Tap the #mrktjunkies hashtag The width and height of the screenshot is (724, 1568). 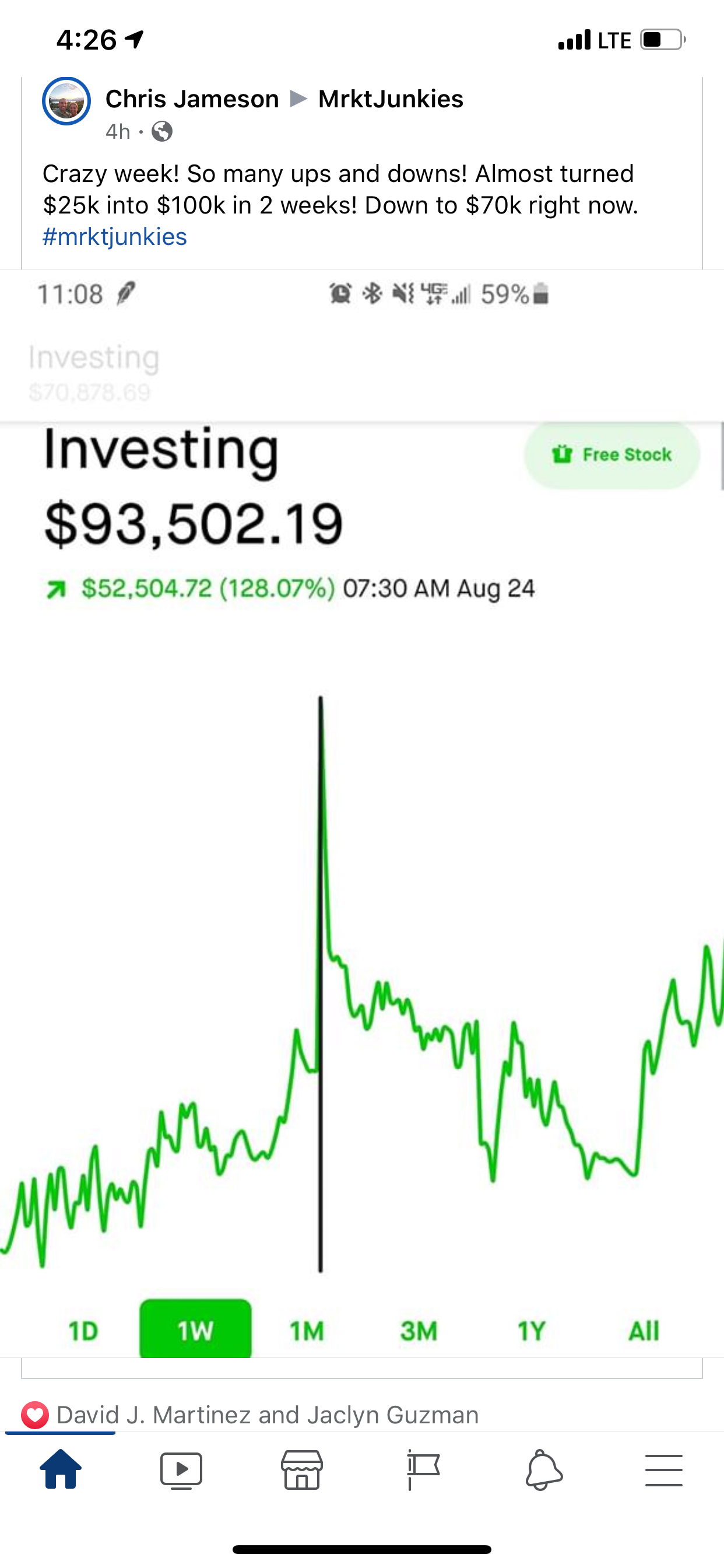point(114,236)
